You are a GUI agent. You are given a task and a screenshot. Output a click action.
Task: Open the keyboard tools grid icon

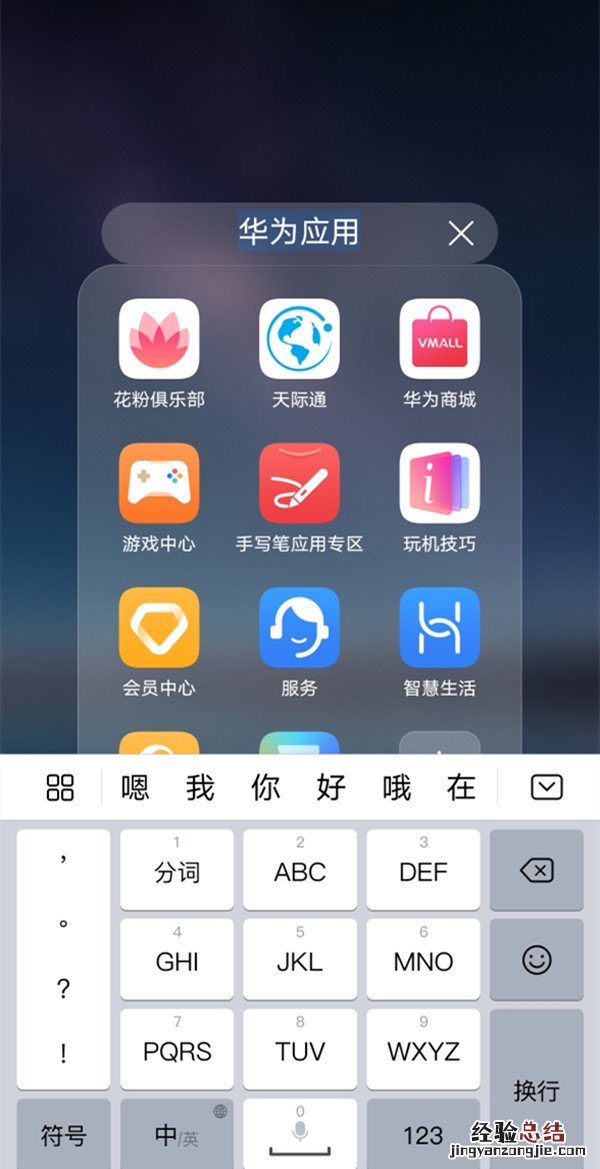(60, 788)
